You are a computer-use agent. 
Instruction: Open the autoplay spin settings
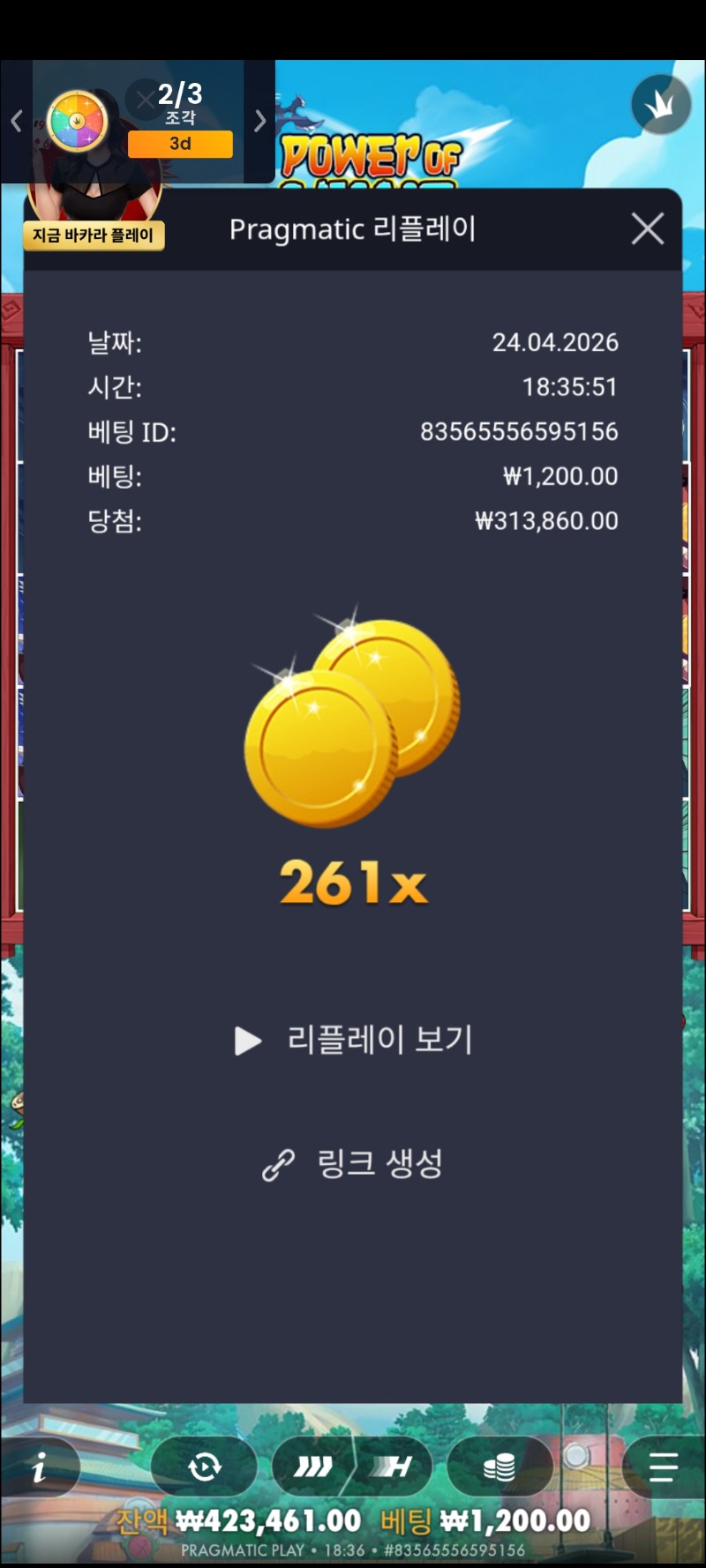click(204, 1467)
